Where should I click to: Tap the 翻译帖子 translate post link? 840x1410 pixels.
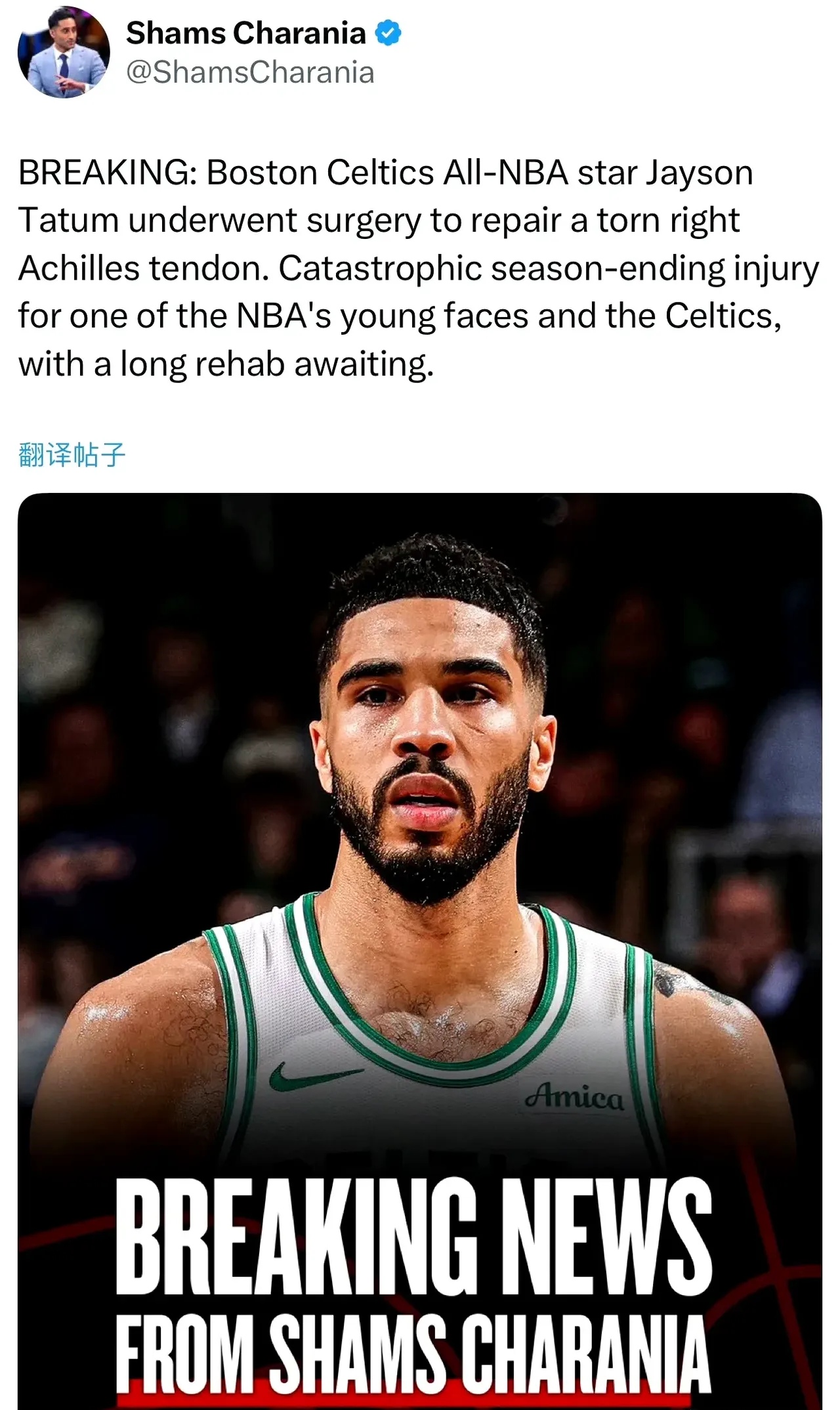(72, 454)
